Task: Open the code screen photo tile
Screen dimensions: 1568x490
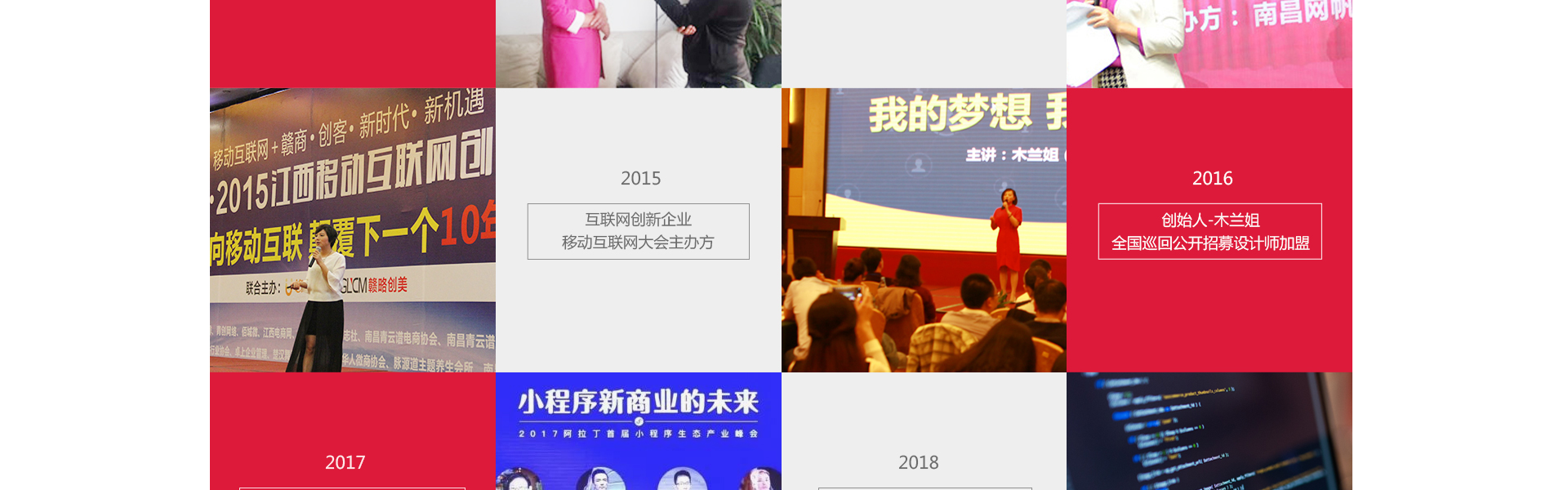Action: (x=1209, y=431)
